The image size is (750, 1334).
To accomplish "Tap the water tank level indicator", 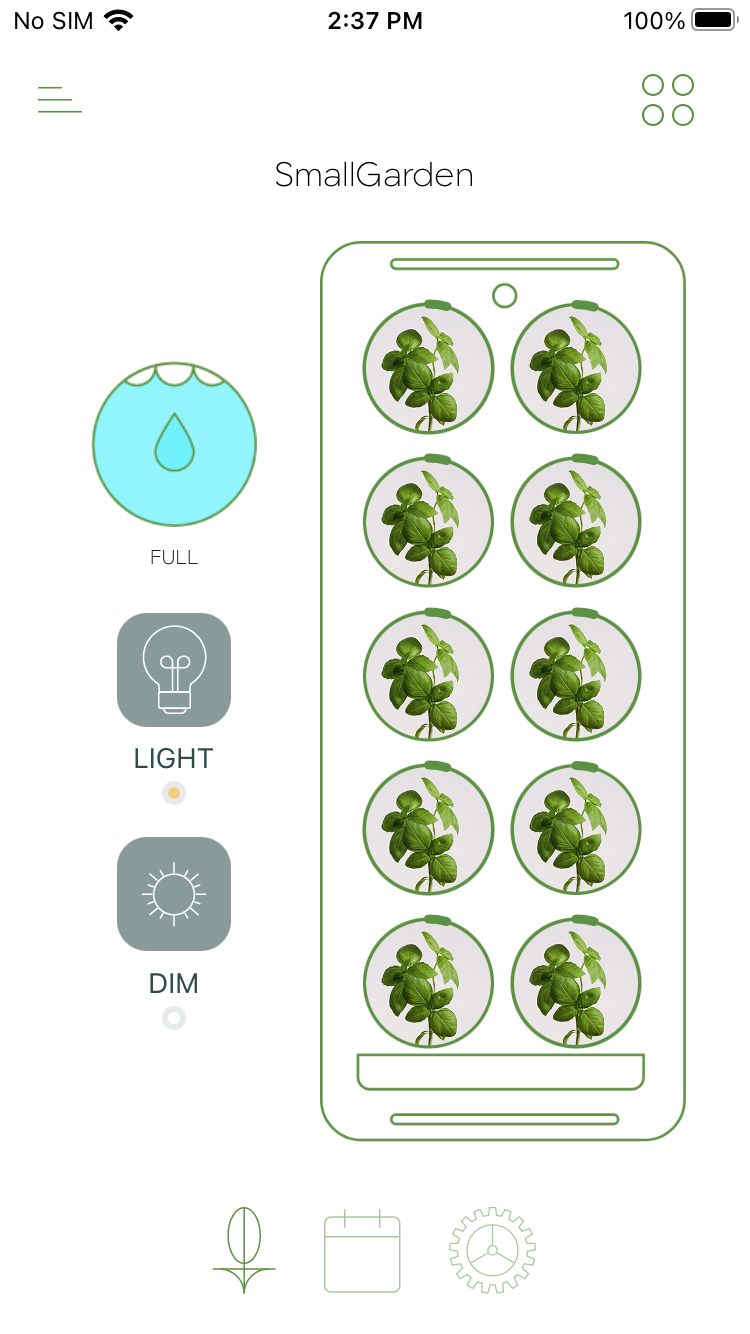I will point(174,444).
